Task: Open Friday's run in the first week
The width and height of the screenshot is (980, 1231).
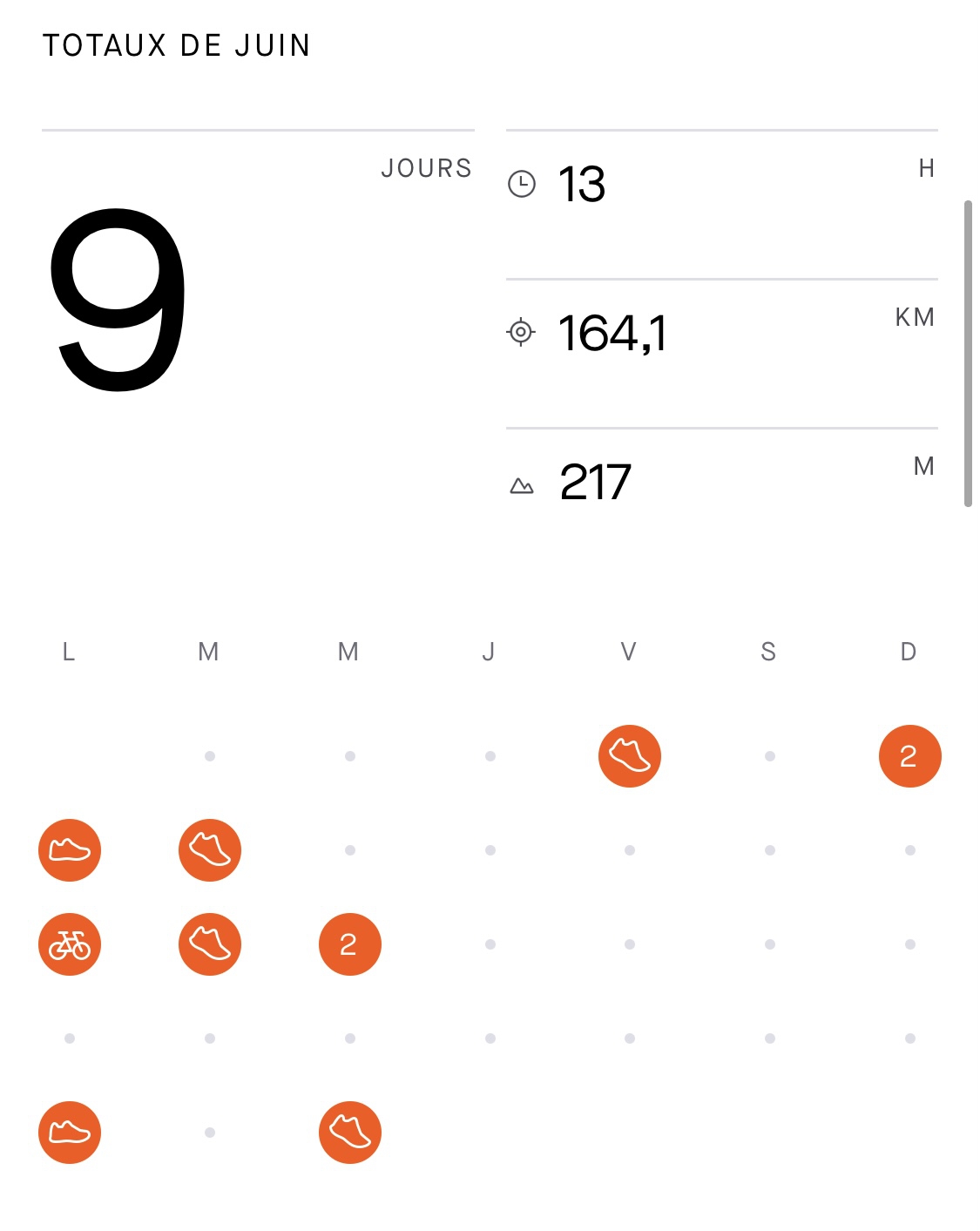Action: pyautogui.click(x=629, y=756)
